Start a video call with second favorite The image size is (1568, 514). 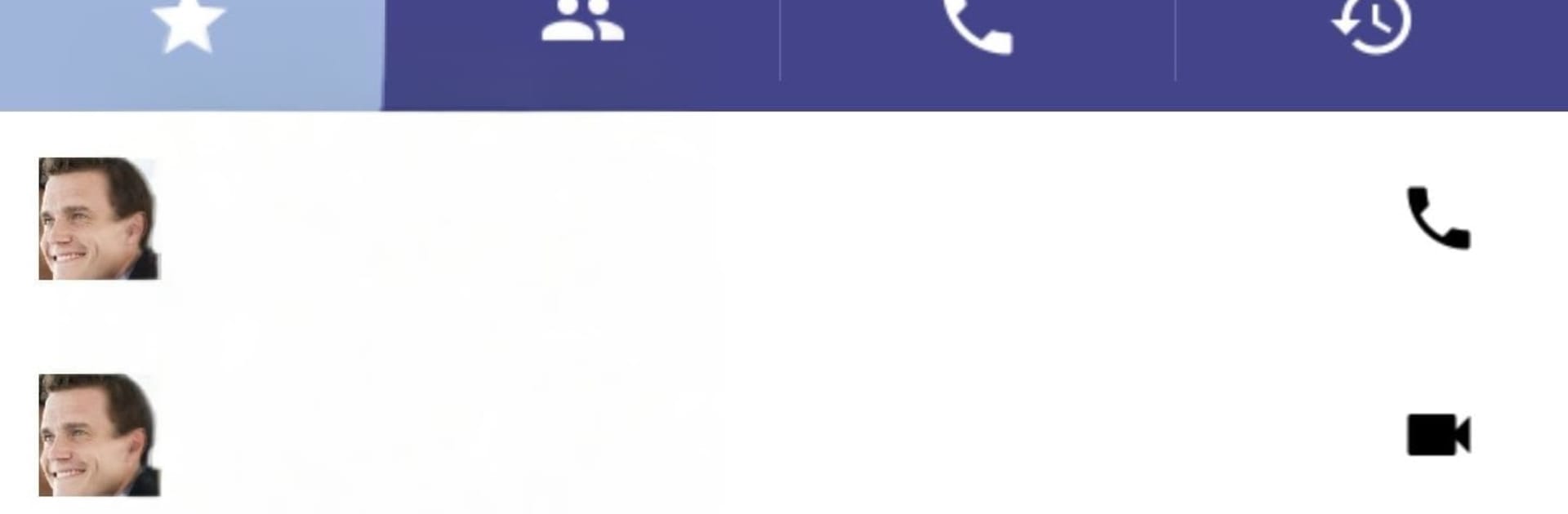(1437, 434)
